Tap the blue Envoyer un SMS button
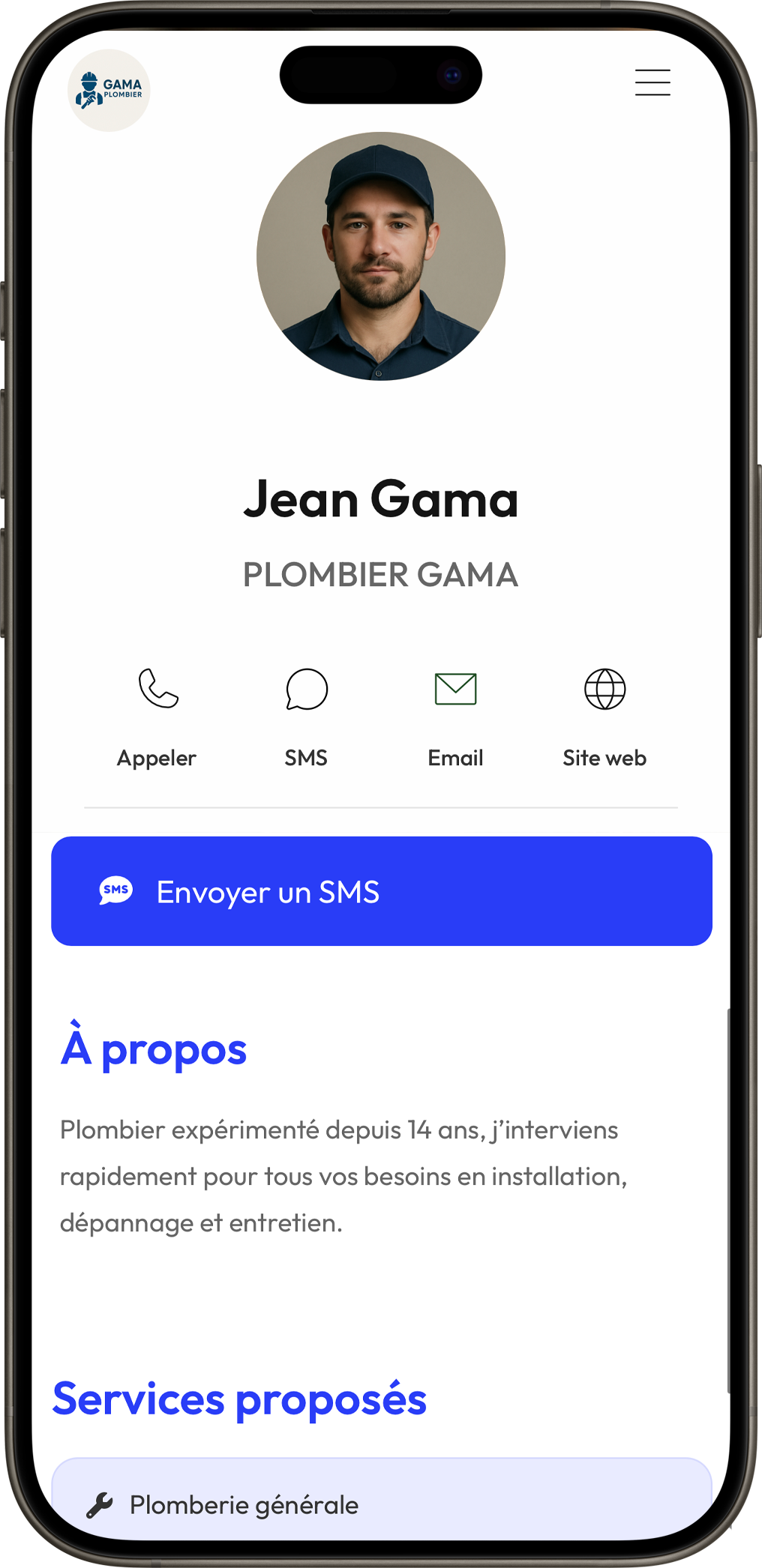This screenshot has width=762, height=1568. pyautogui.click(x=381, y=891)
